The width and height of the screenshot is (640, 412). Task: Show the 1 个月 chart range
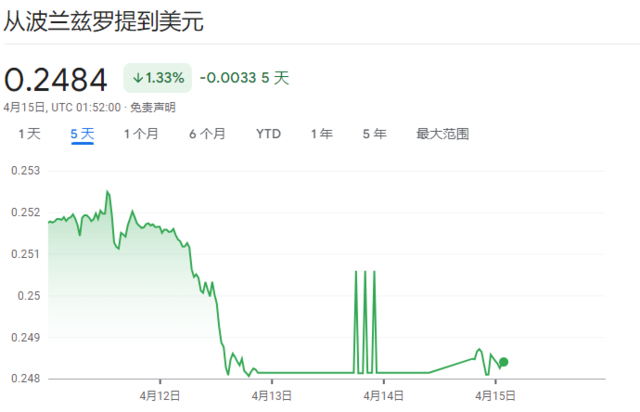(141, 133)
